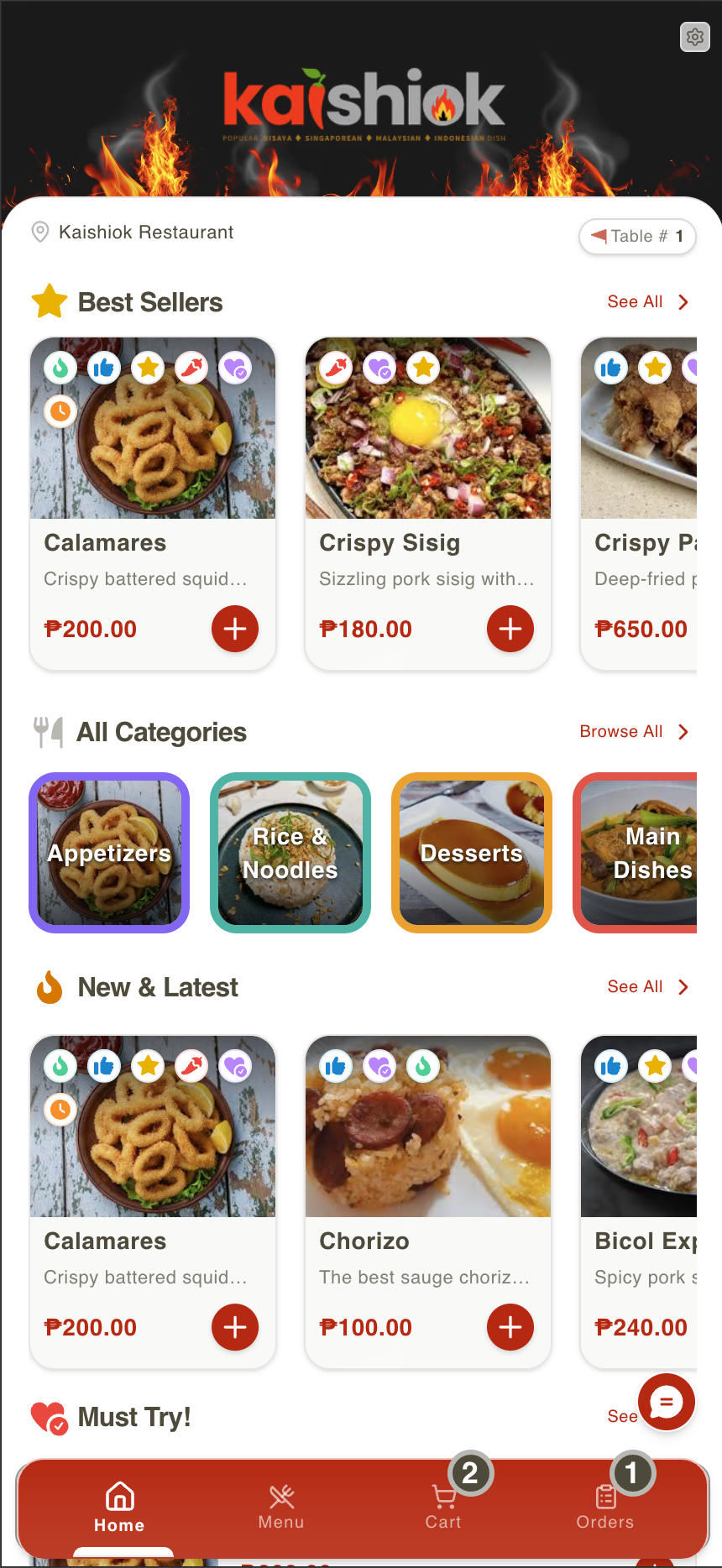Screen dimensions: 722x1568
Task: Open the chat support bubble
Action: [667, 1402]
